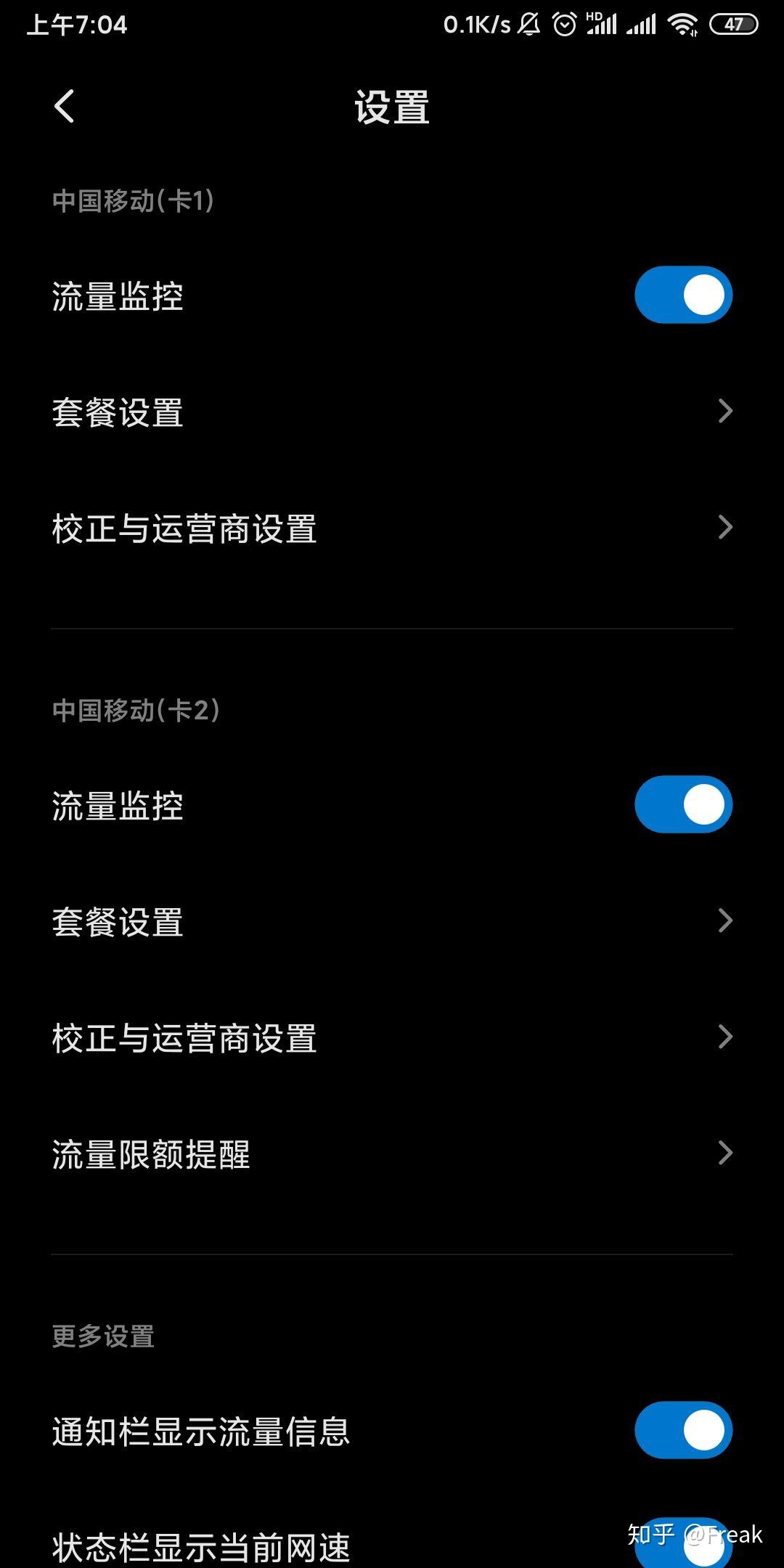Screen dimensions: 784x1568
Task: Open 套餐设置 under 中国移动 卡1
Action: 392,412
